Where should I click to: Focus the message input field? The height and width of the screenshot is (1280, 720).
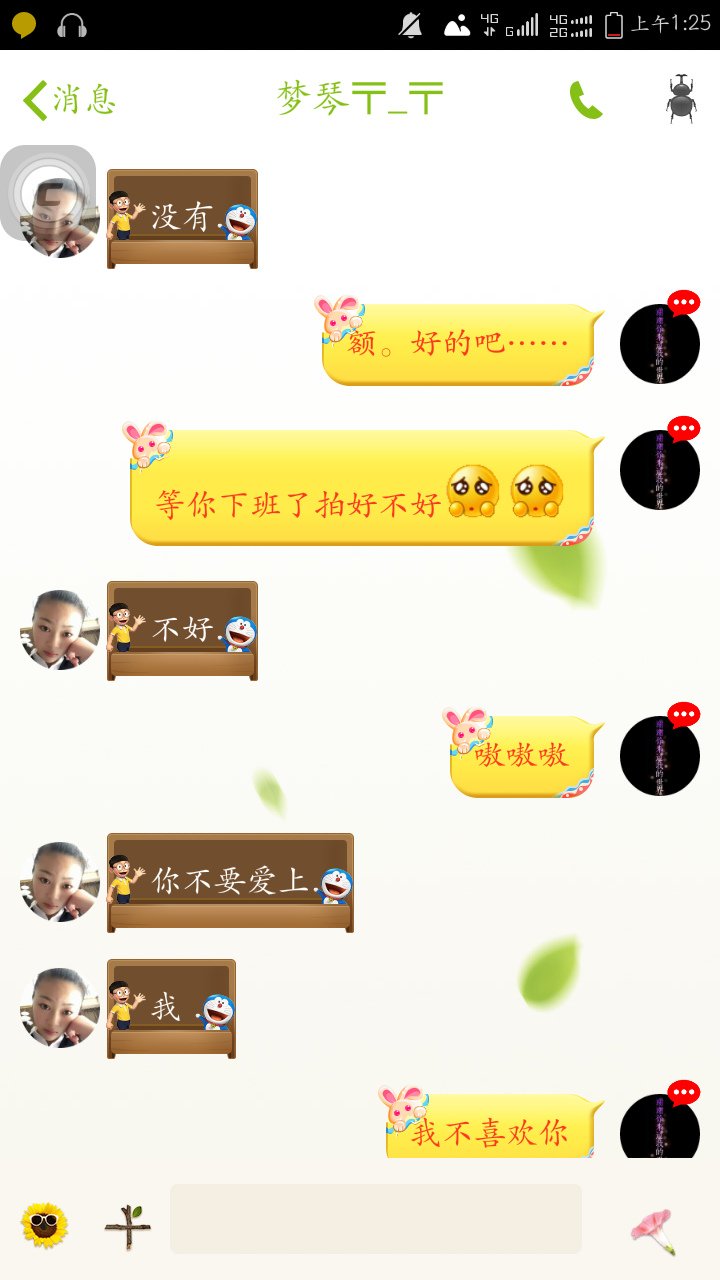coord(375,1219)
